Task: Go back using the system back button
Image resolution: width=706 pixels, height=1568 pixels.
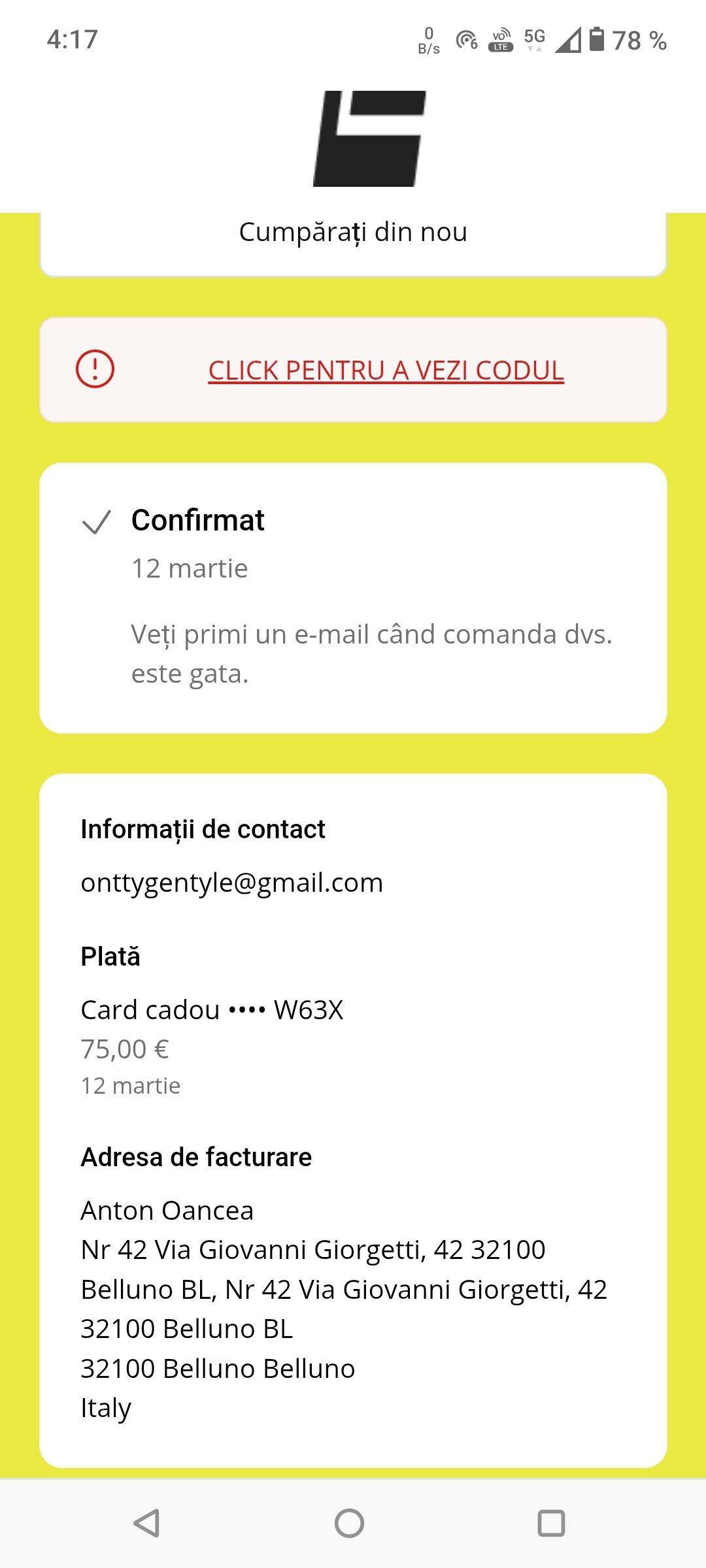Action: pos(146,1523)
